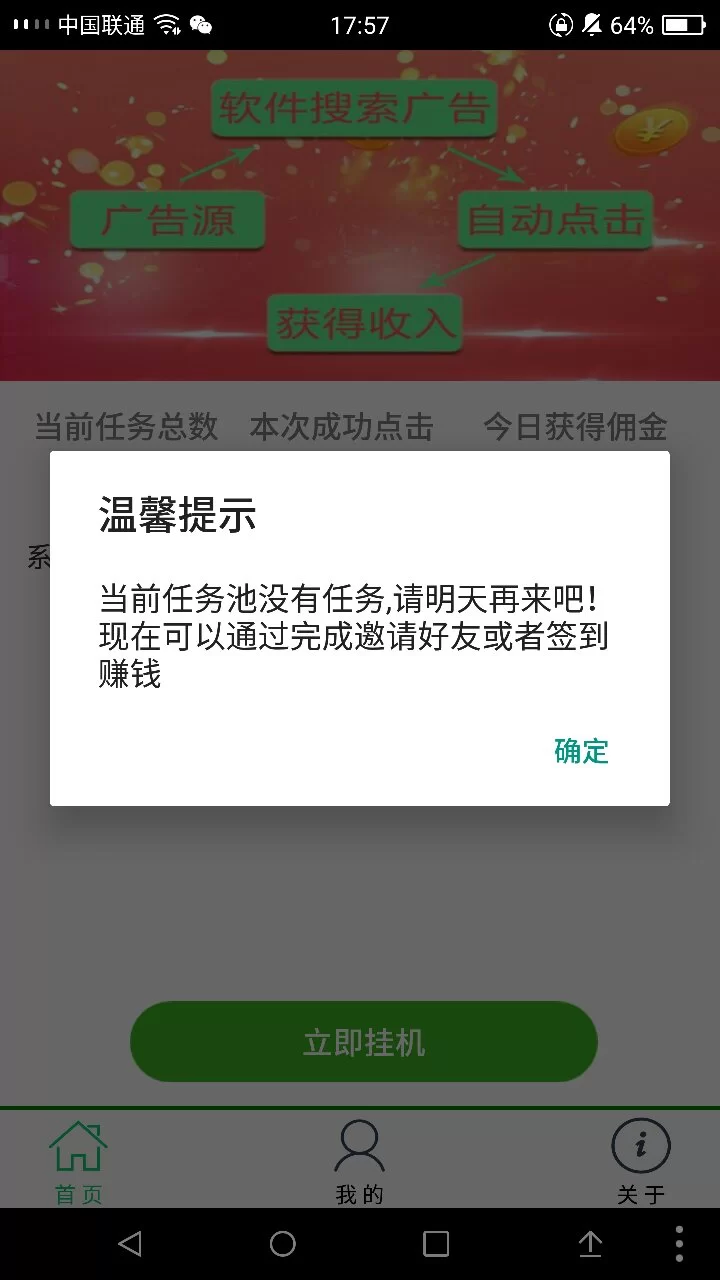Switch to the 首页 tab
The image size is (720, 1280).
[79, 1160]
